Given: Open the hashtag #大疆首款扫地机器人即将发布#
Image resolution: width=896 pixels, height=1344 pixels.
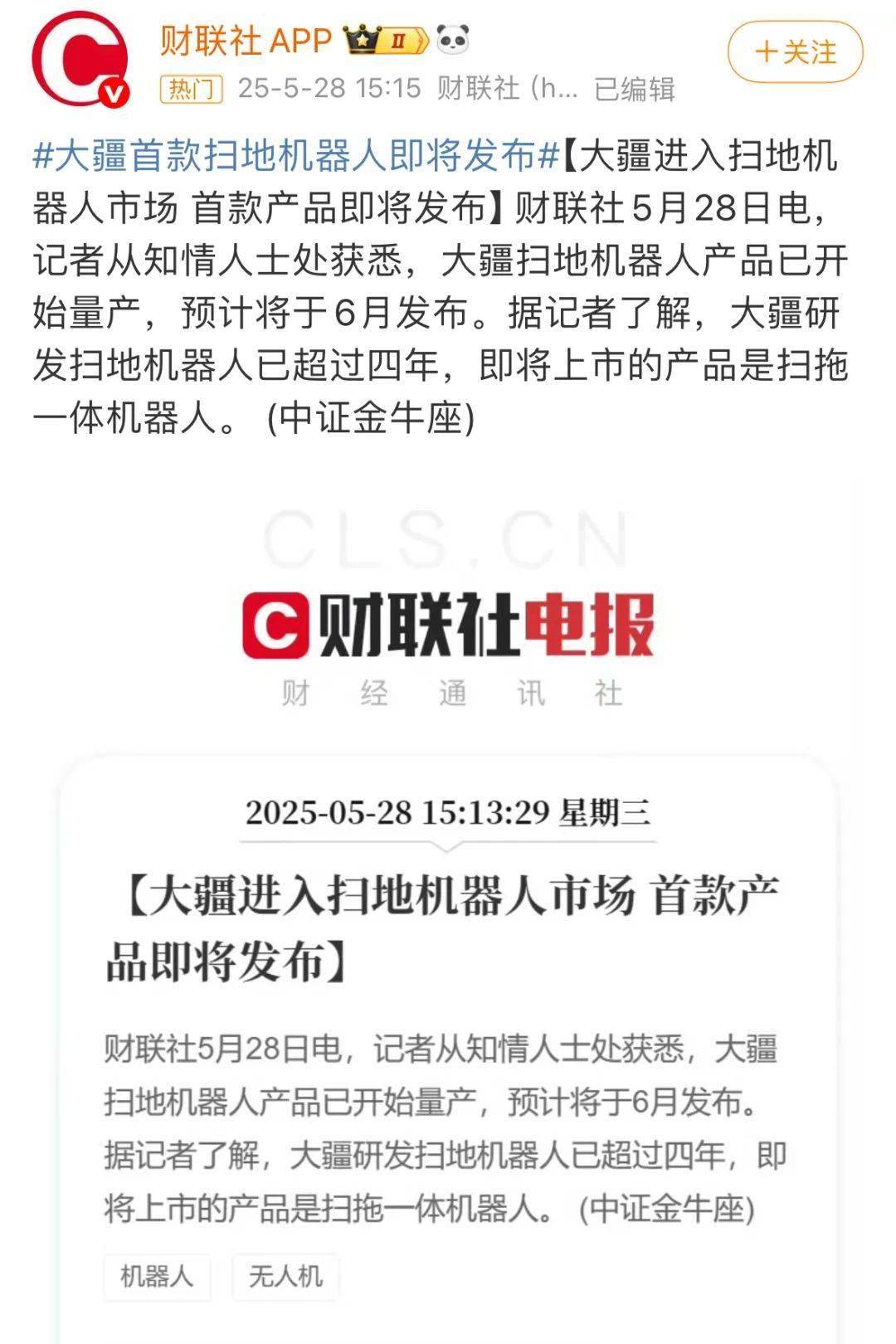Looking at the screenshot, I should [296, 156].
